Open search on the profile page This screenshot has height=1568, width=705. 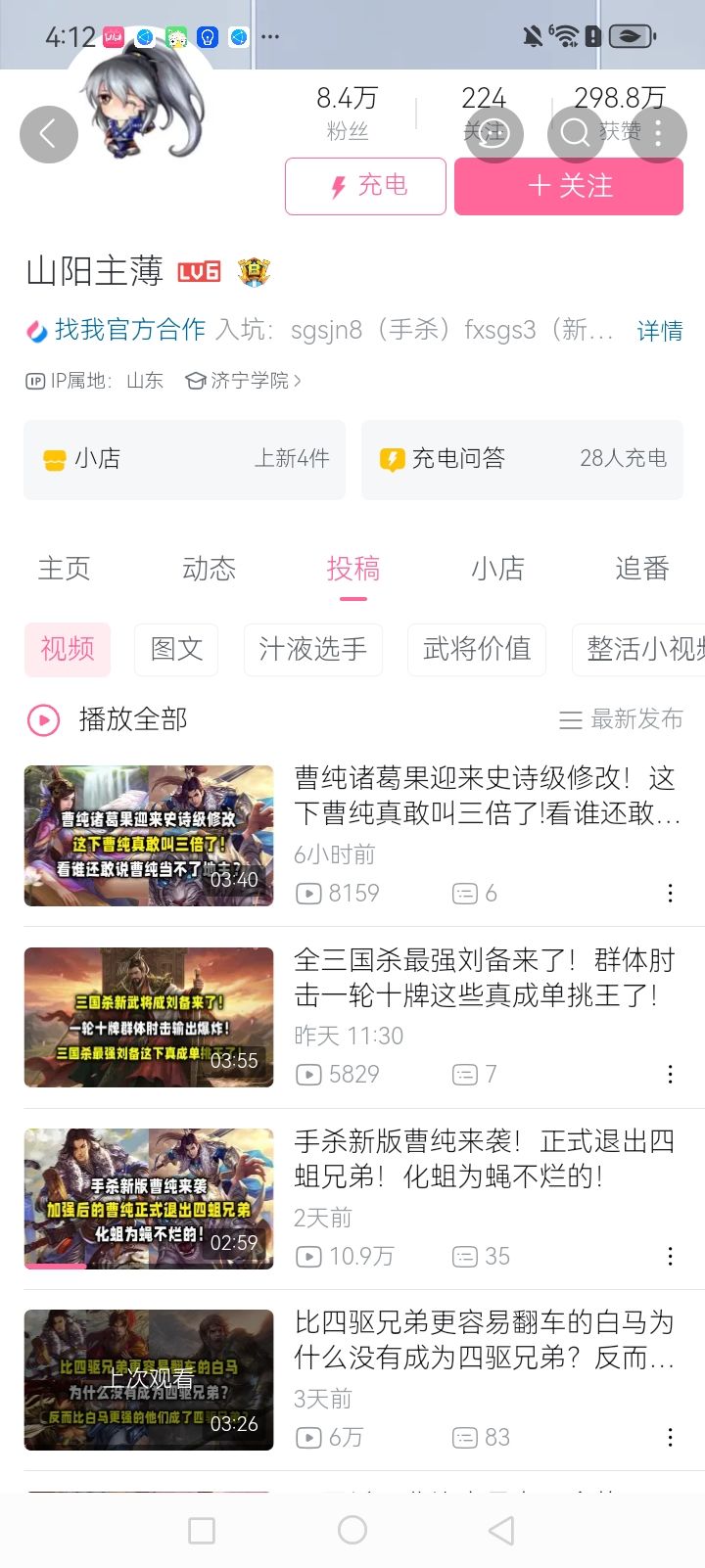pyautogui.click(x=574, y=134)
